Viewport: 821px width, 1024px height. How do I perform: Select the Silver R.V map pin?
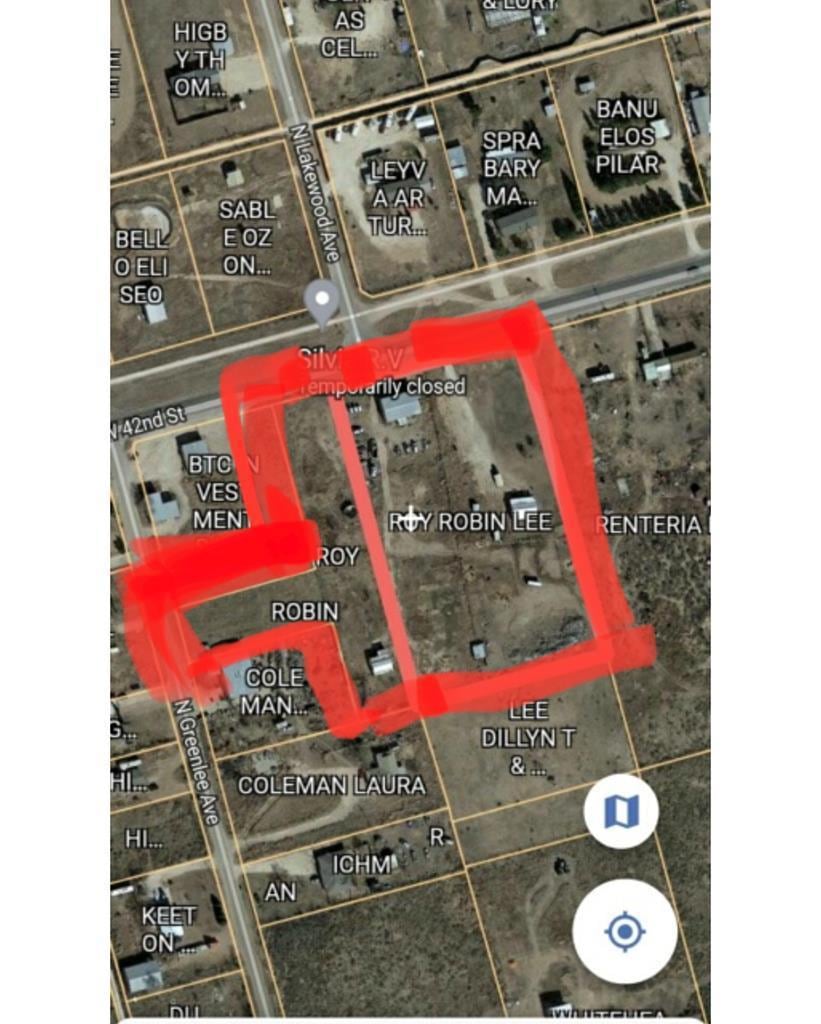pos(322,300)
